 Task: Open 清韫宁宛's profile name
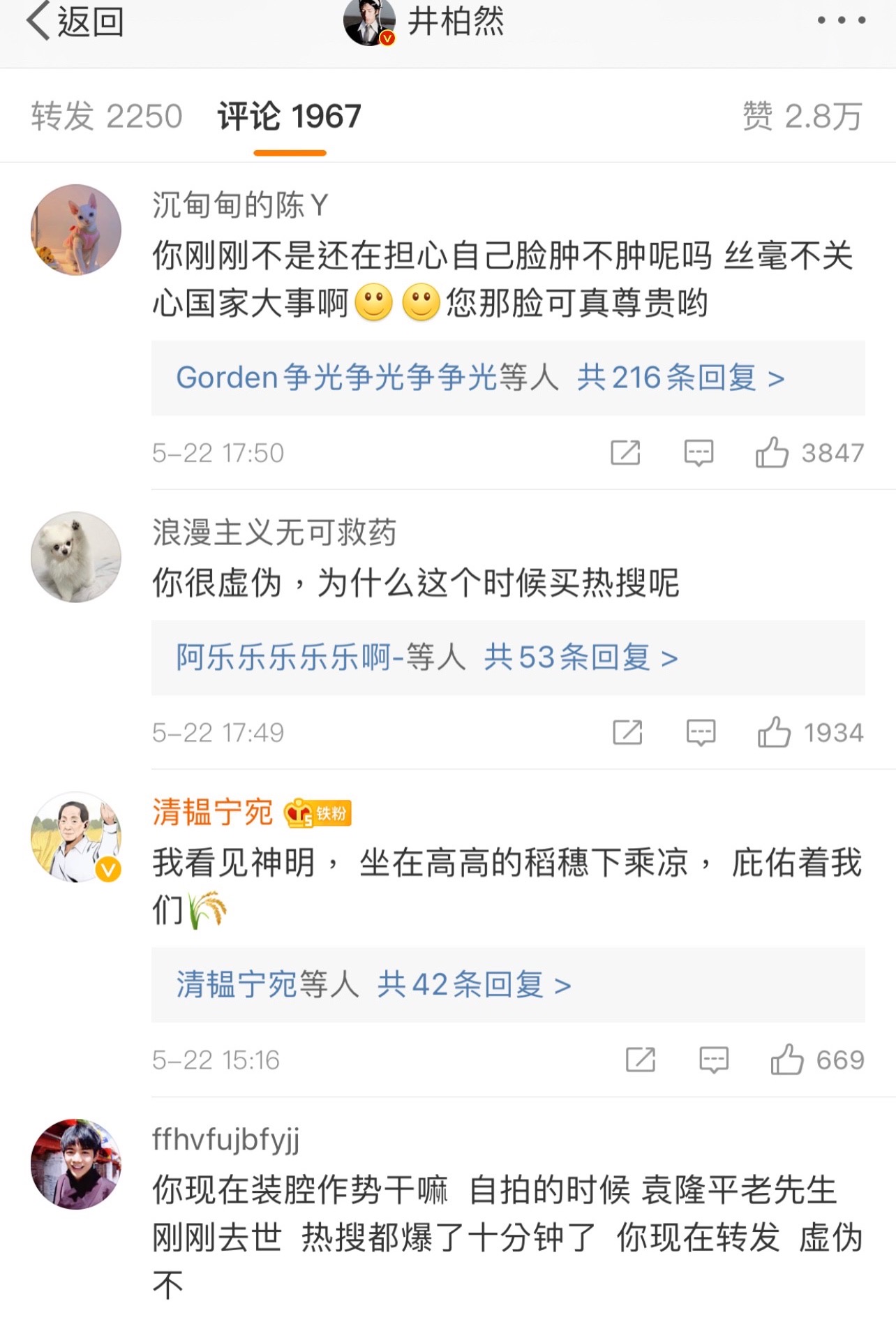[x=213, y=812]
